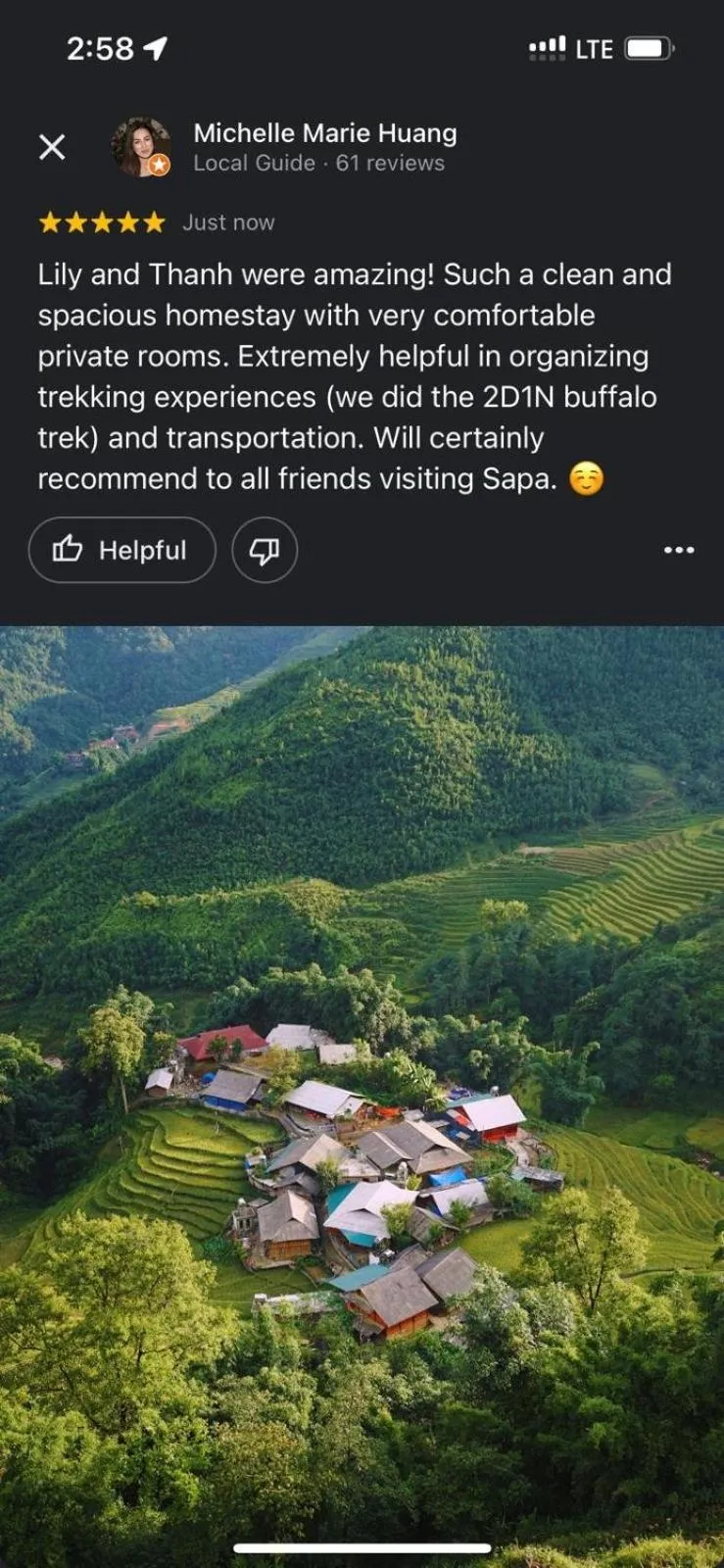Toggle Helpful on this review
Image resolution: width=724 pixels, height=1568 pixels.
121,551
